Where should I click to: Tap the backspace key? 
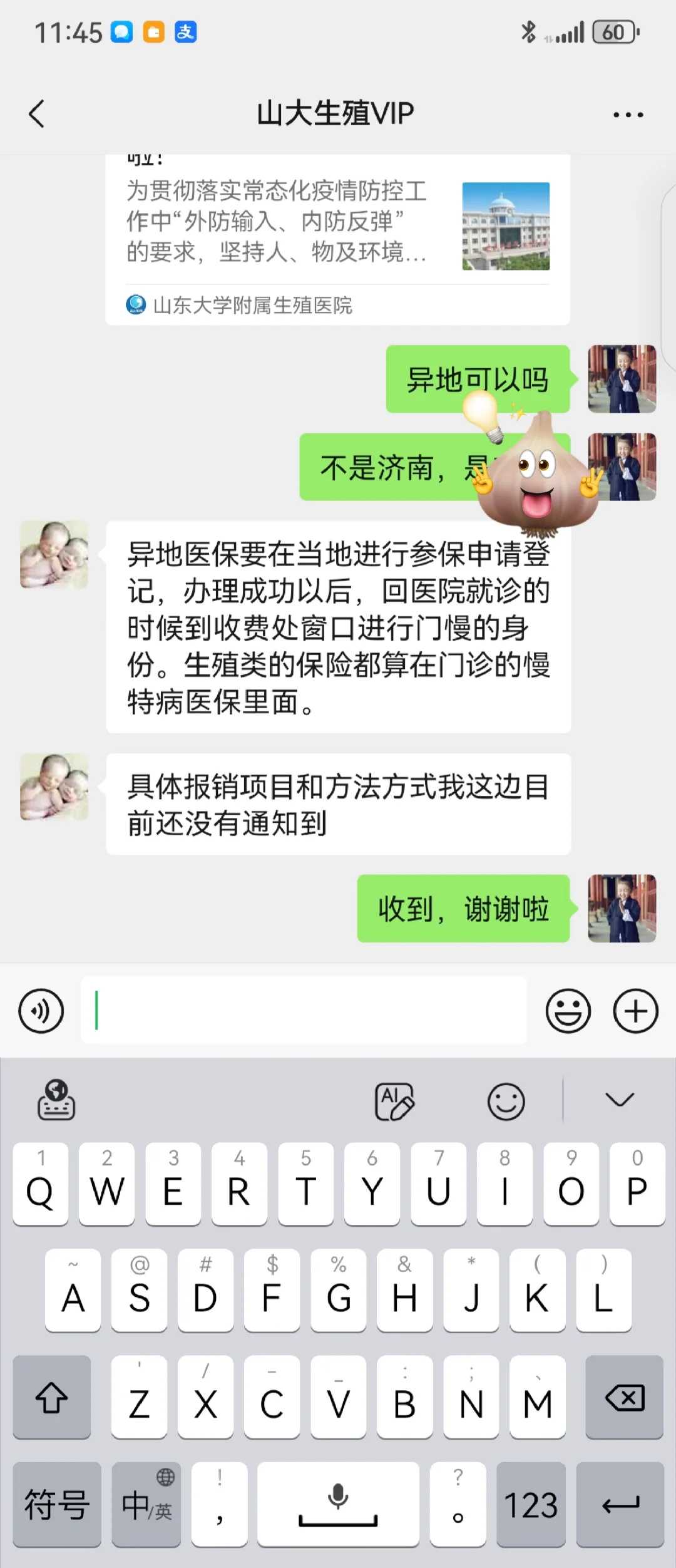624,1398
